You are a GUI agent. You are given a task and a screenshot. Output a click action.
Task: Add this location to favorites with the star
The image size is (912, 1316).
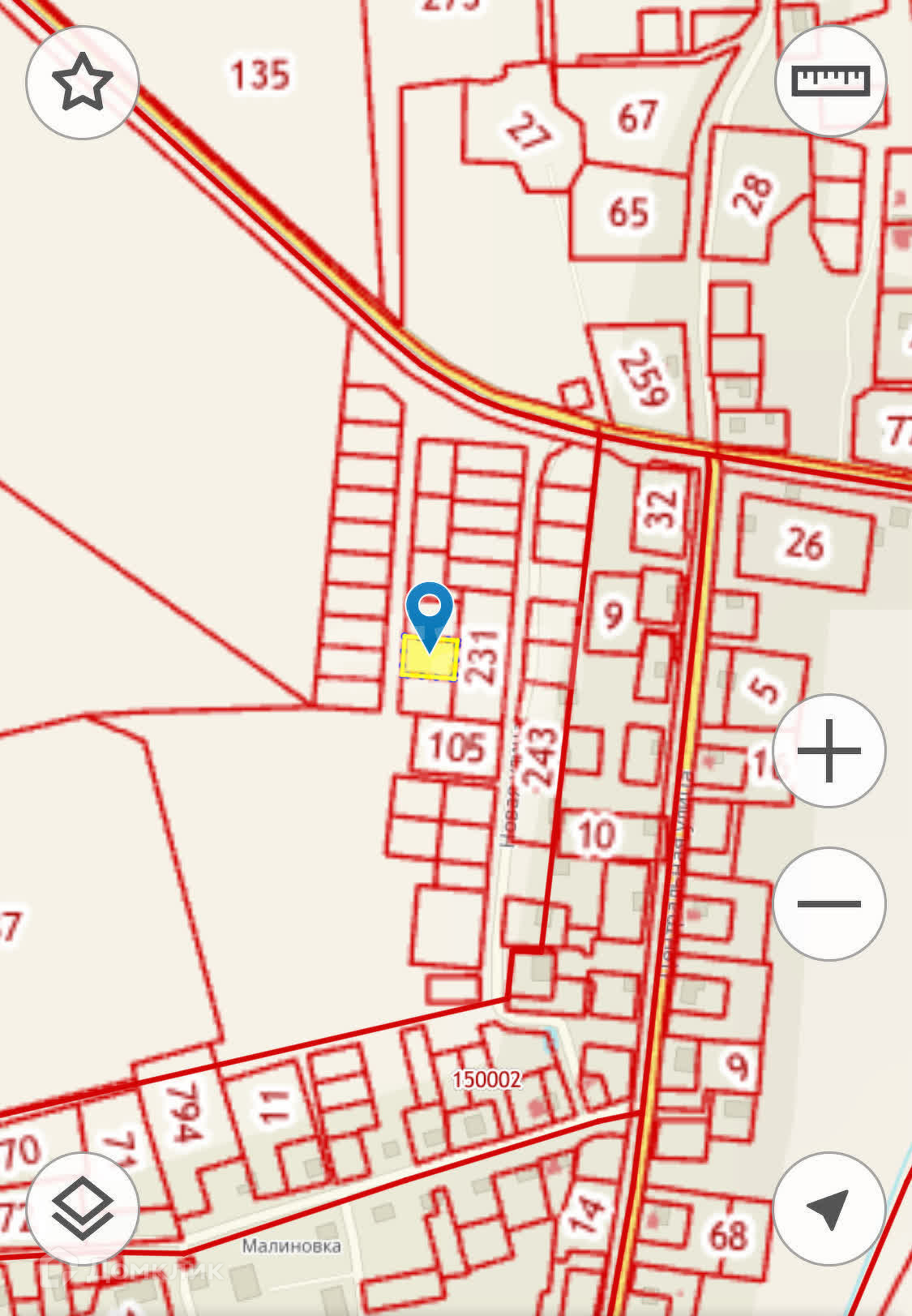click(x=83, y=83)
